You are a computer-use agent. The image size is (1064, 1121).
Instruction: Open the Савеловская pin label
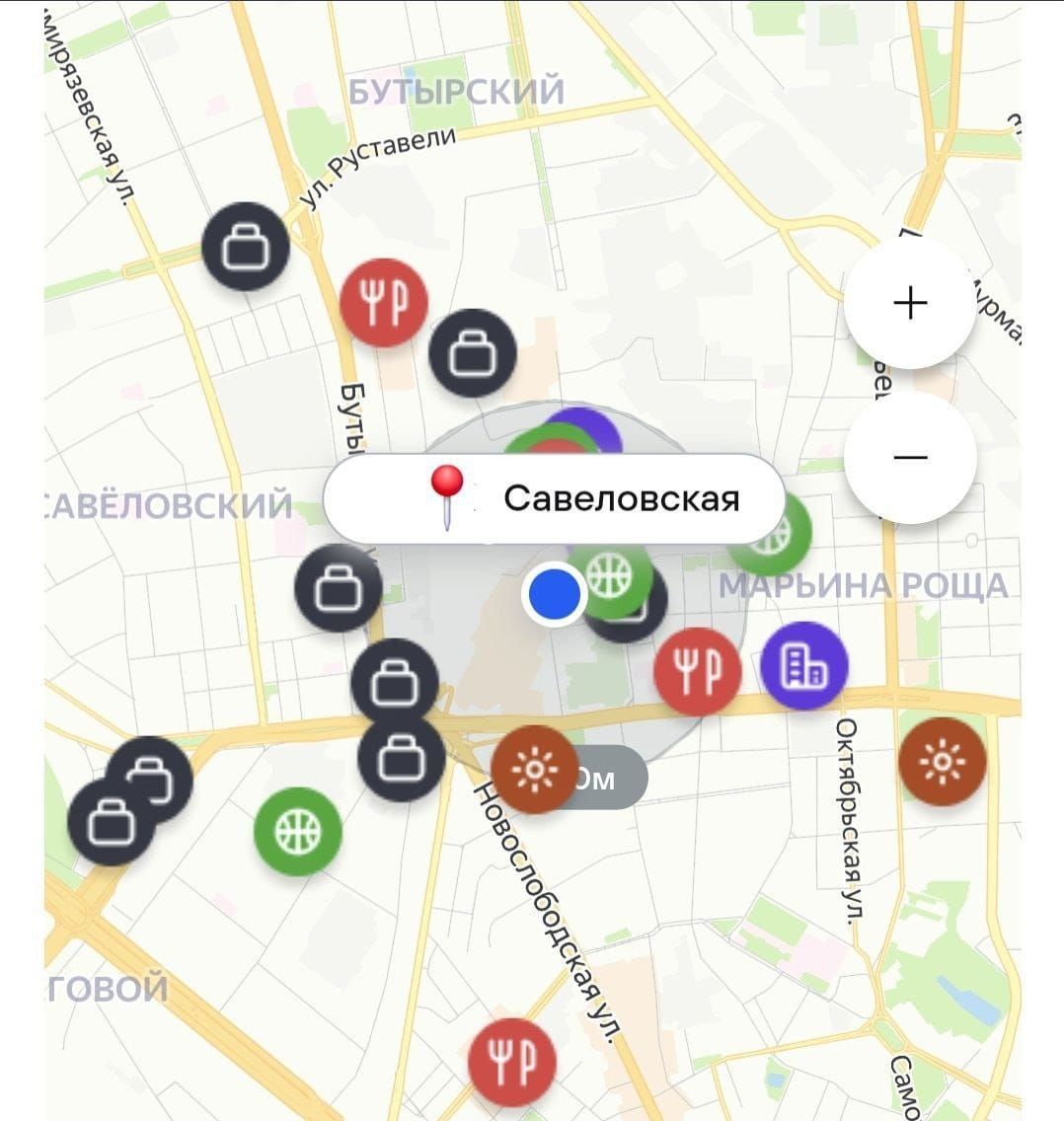click(x=554, y=498)
